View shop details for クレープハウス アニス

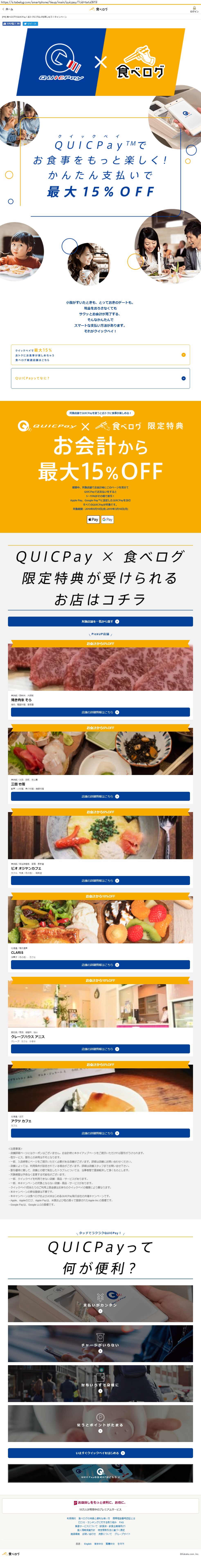coord(100,1049)
